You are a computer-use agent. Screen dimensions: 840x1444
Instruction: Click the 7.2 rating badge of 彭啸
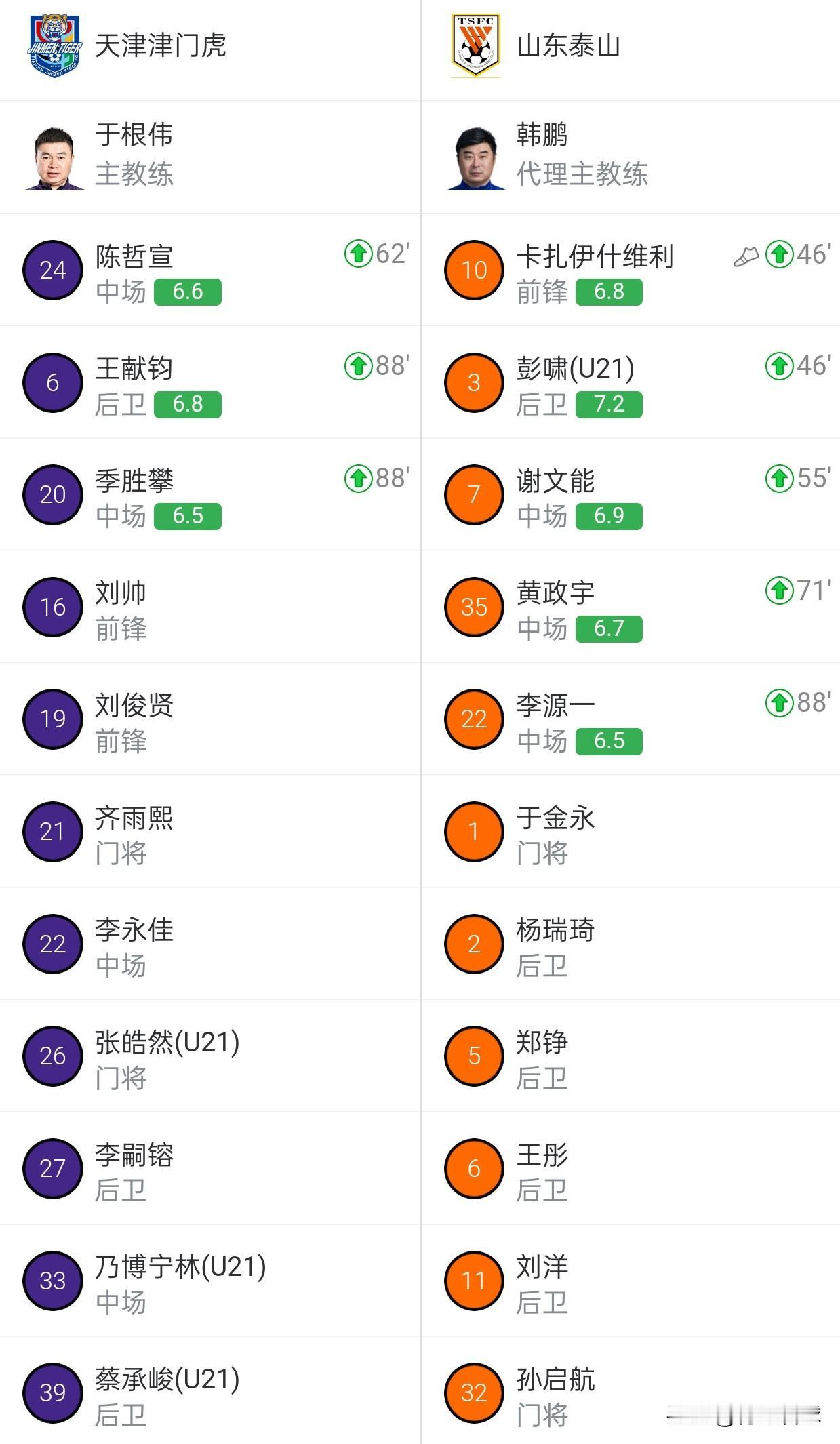point(609,405)
